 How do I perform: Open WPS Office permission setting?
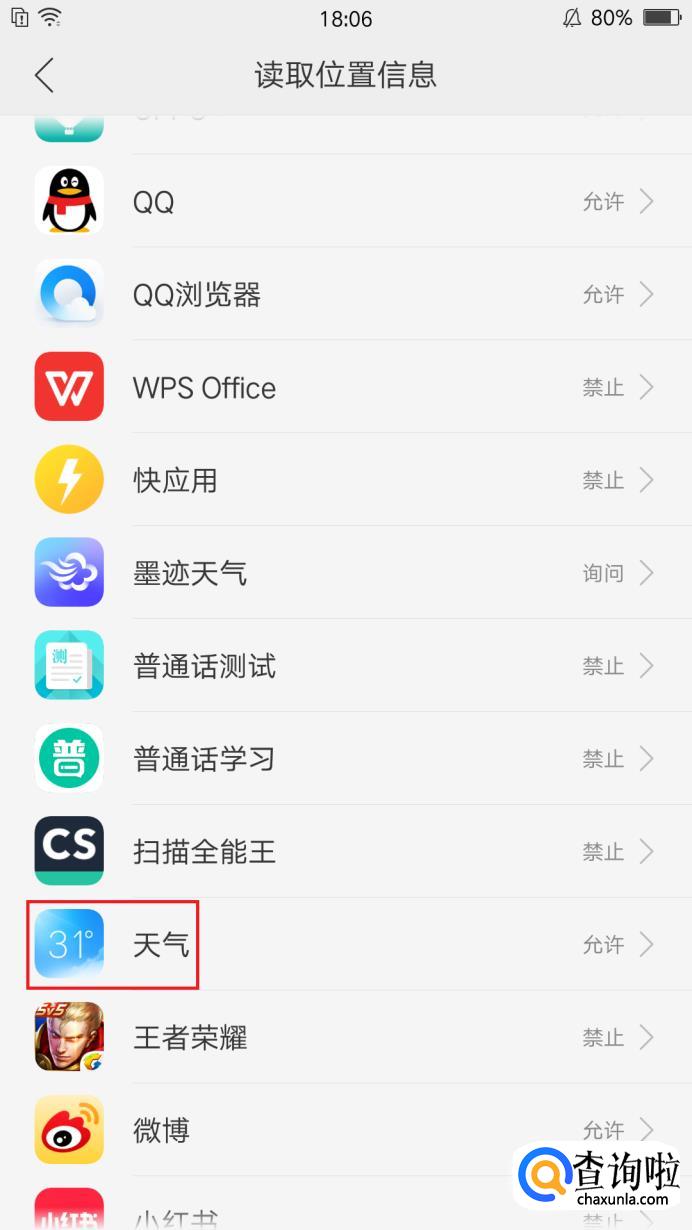point(345,388)
